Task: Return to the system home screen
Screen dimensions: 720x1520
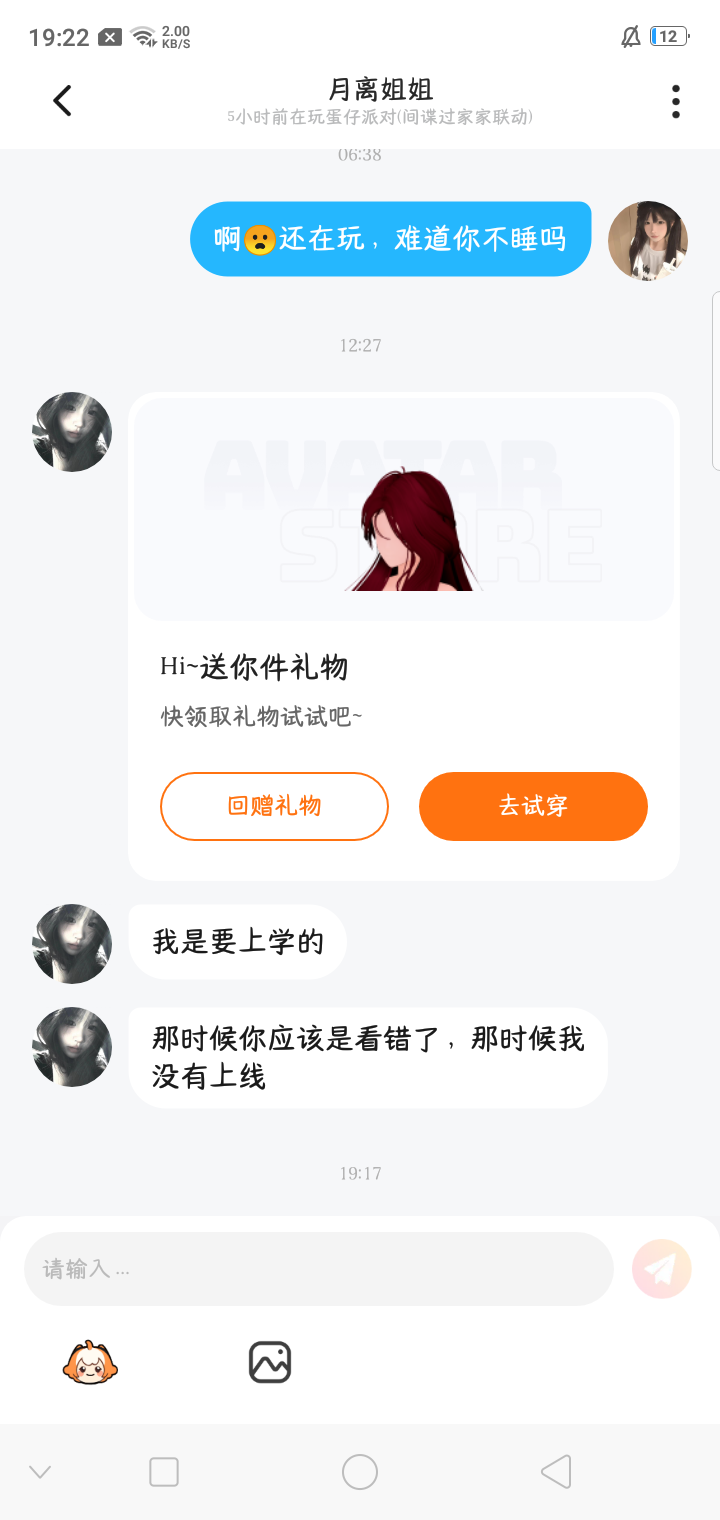Action: click(x=360, y=1472)
